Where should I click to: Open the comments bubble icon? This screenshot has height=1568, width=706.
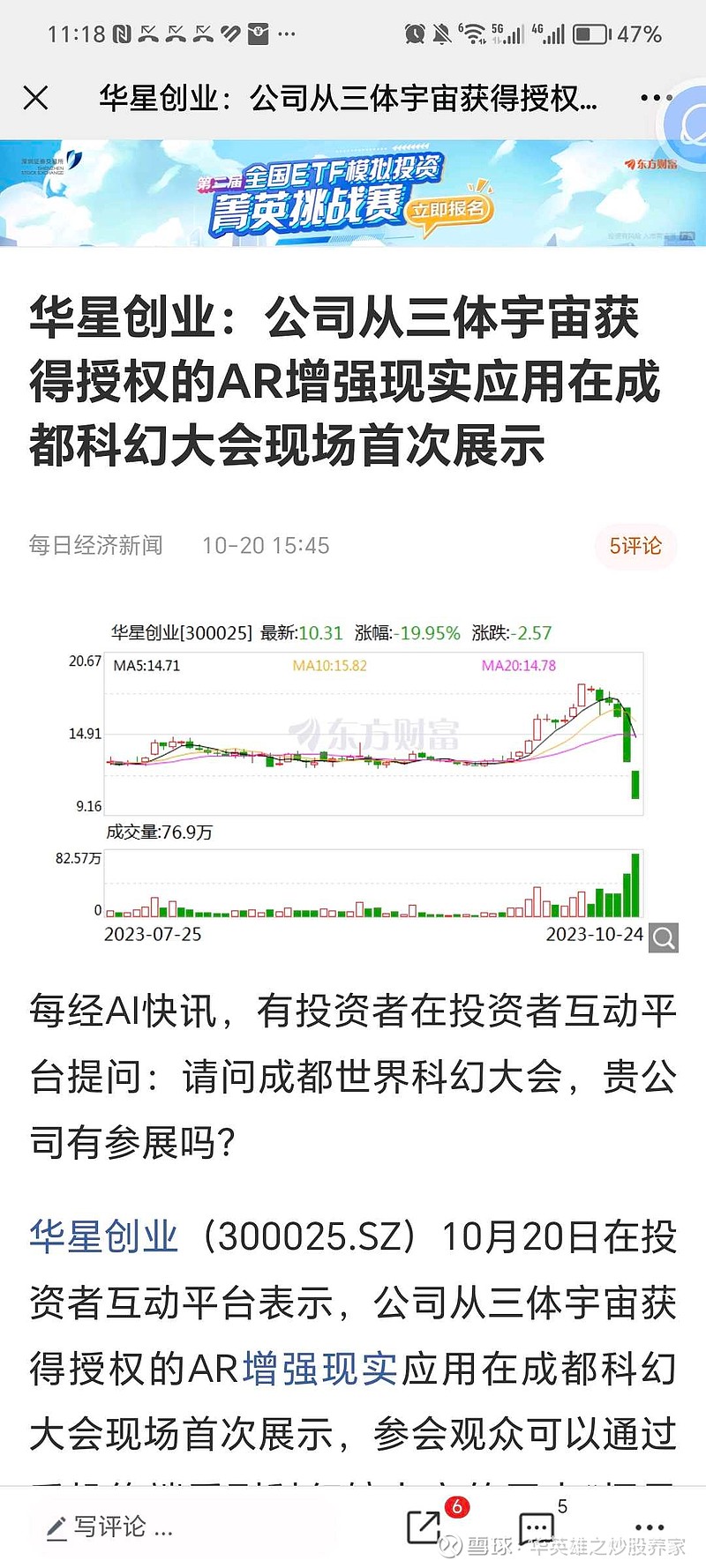click(536, 1527)
